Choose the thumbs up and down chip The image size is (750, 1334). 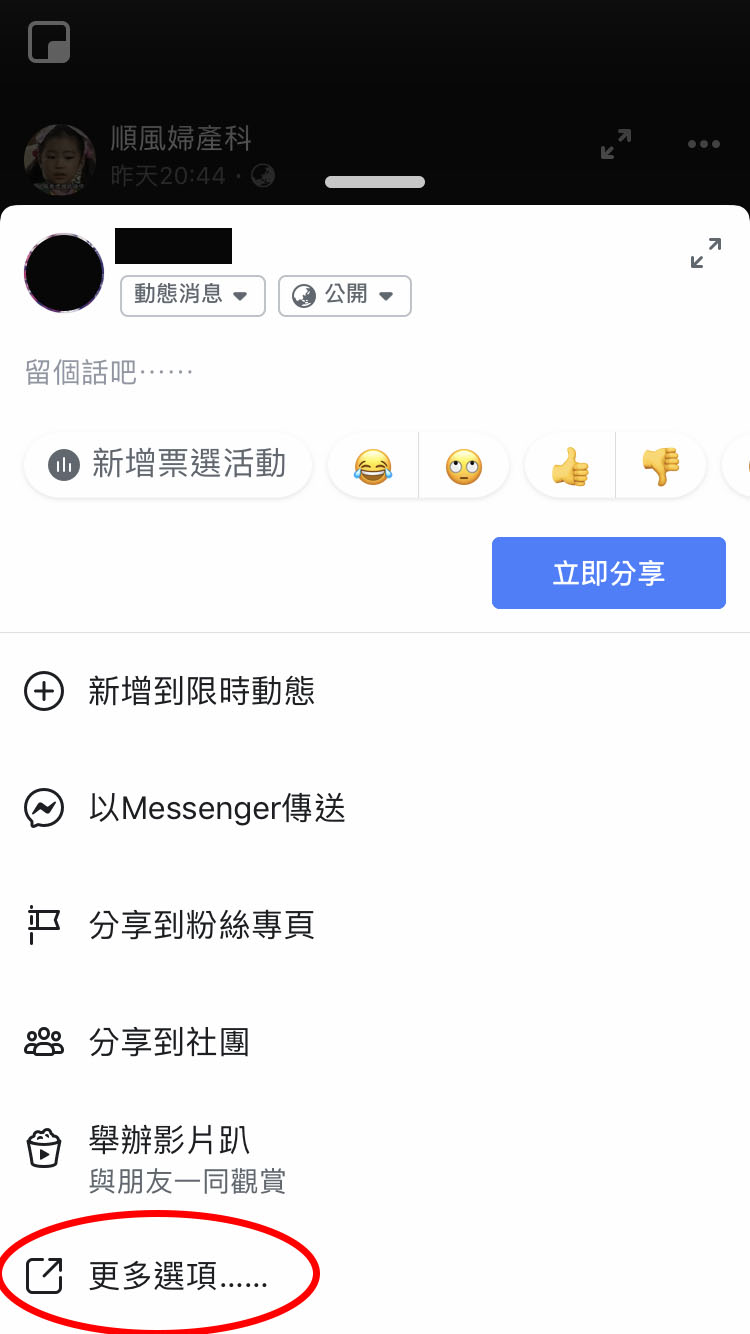[x=615, y=466]
